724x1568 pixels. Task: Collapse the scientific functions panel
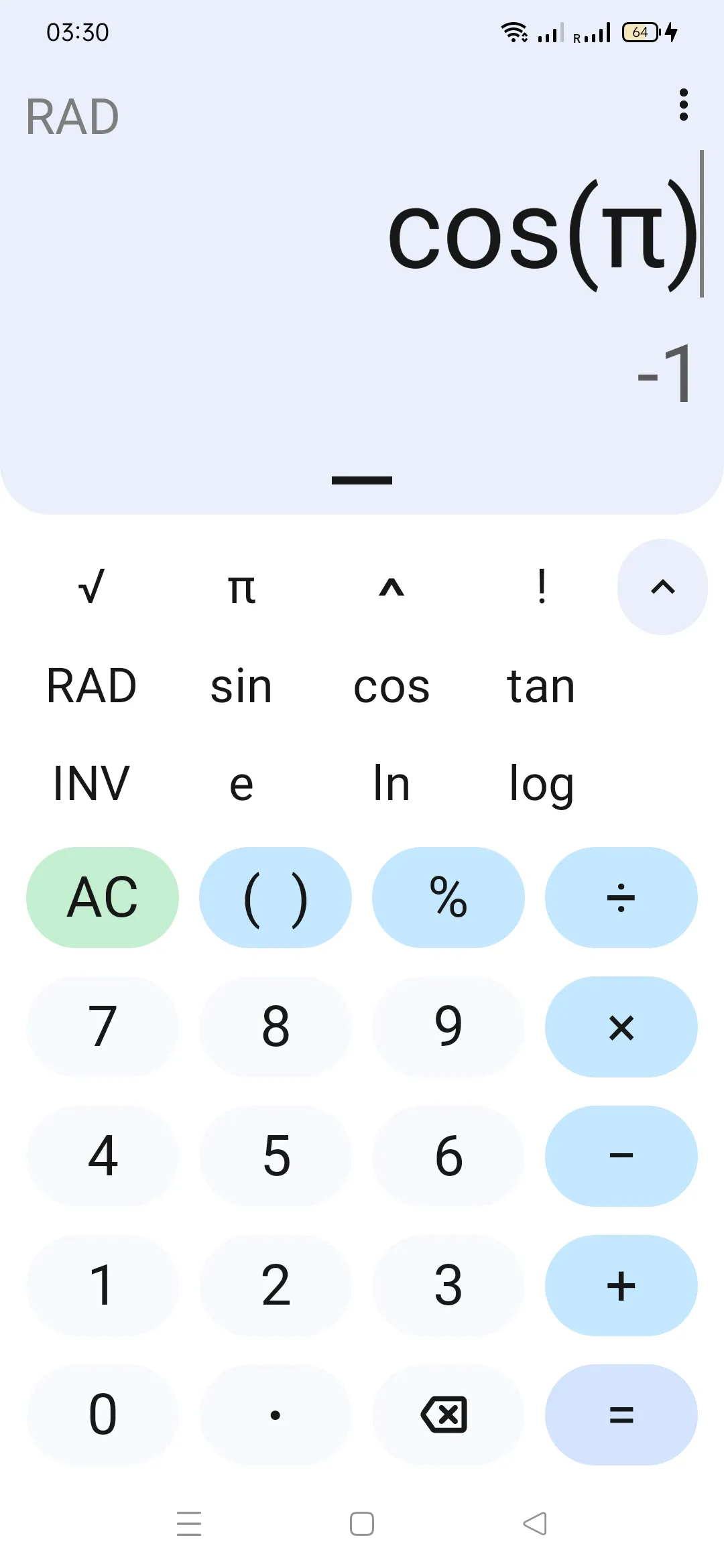[x=662, y=587]
